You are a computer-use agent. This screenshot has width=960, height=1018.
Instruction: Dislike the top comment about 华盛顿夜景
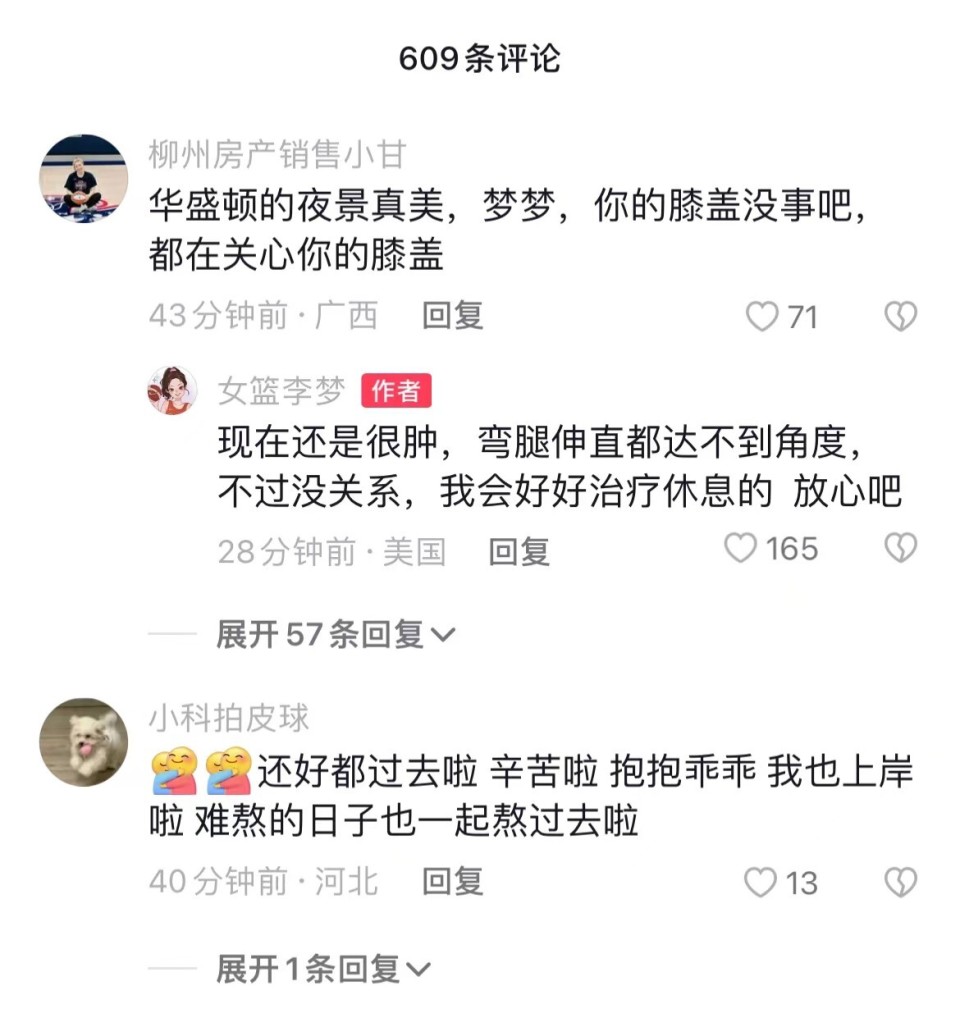902,316
